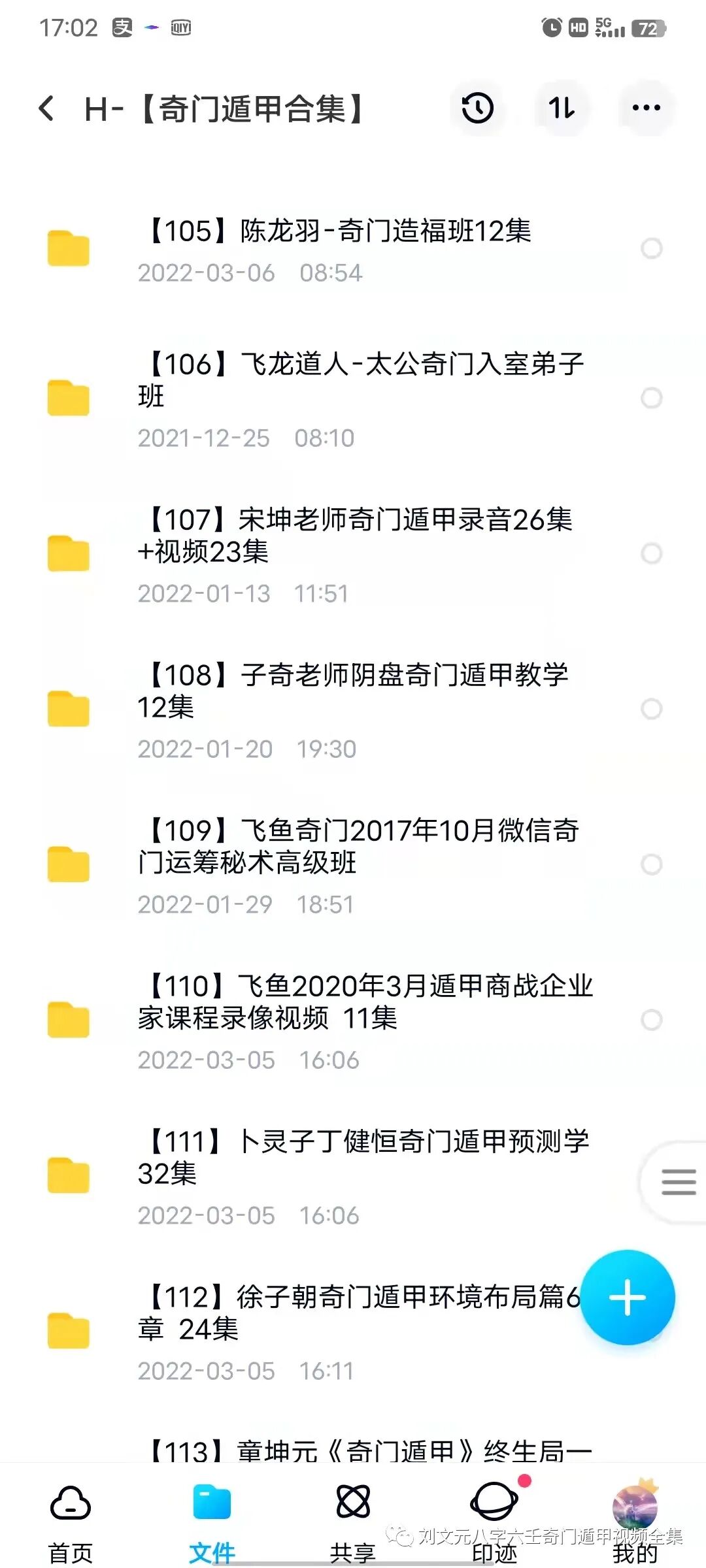Viewport: 706px width, 1568px height.
Task: Switch to the 我的 tab
Action: [x=635, y=1521]
